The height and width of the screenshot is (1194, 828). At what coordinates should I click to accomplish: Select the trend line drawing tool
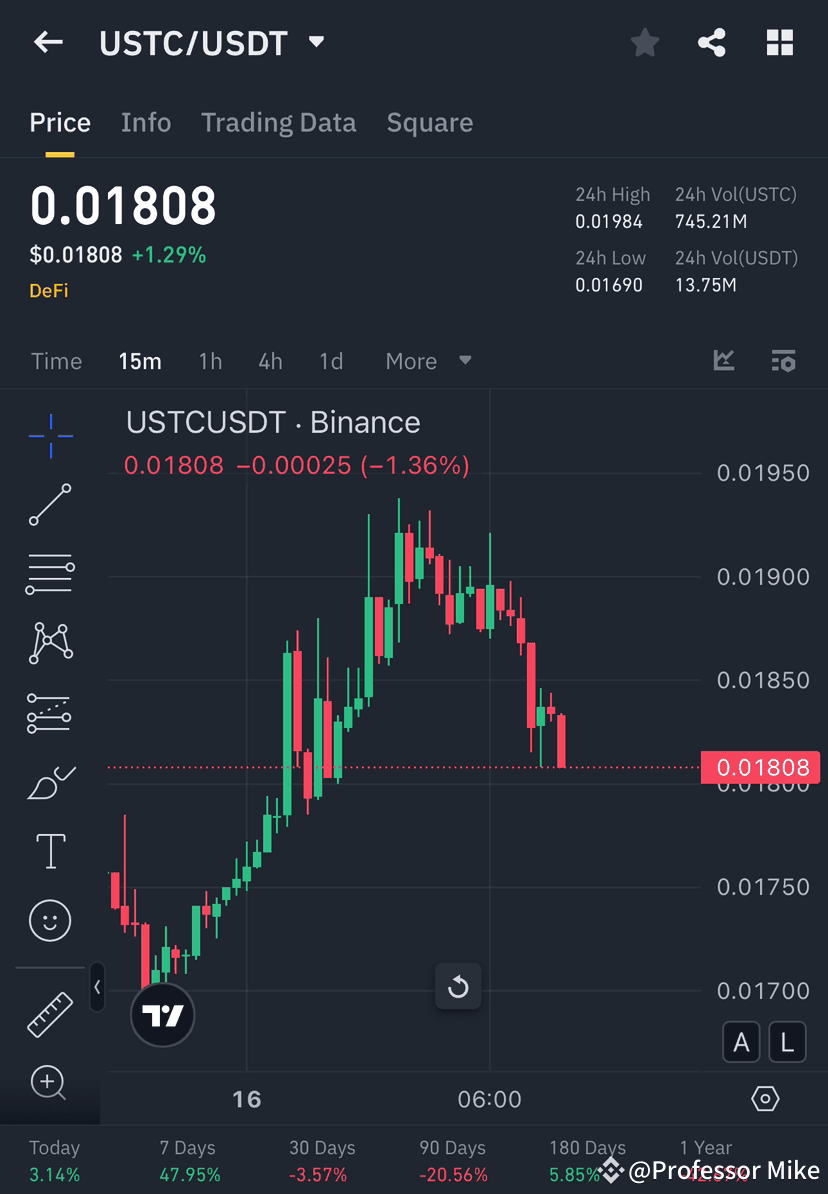[50, 505]
